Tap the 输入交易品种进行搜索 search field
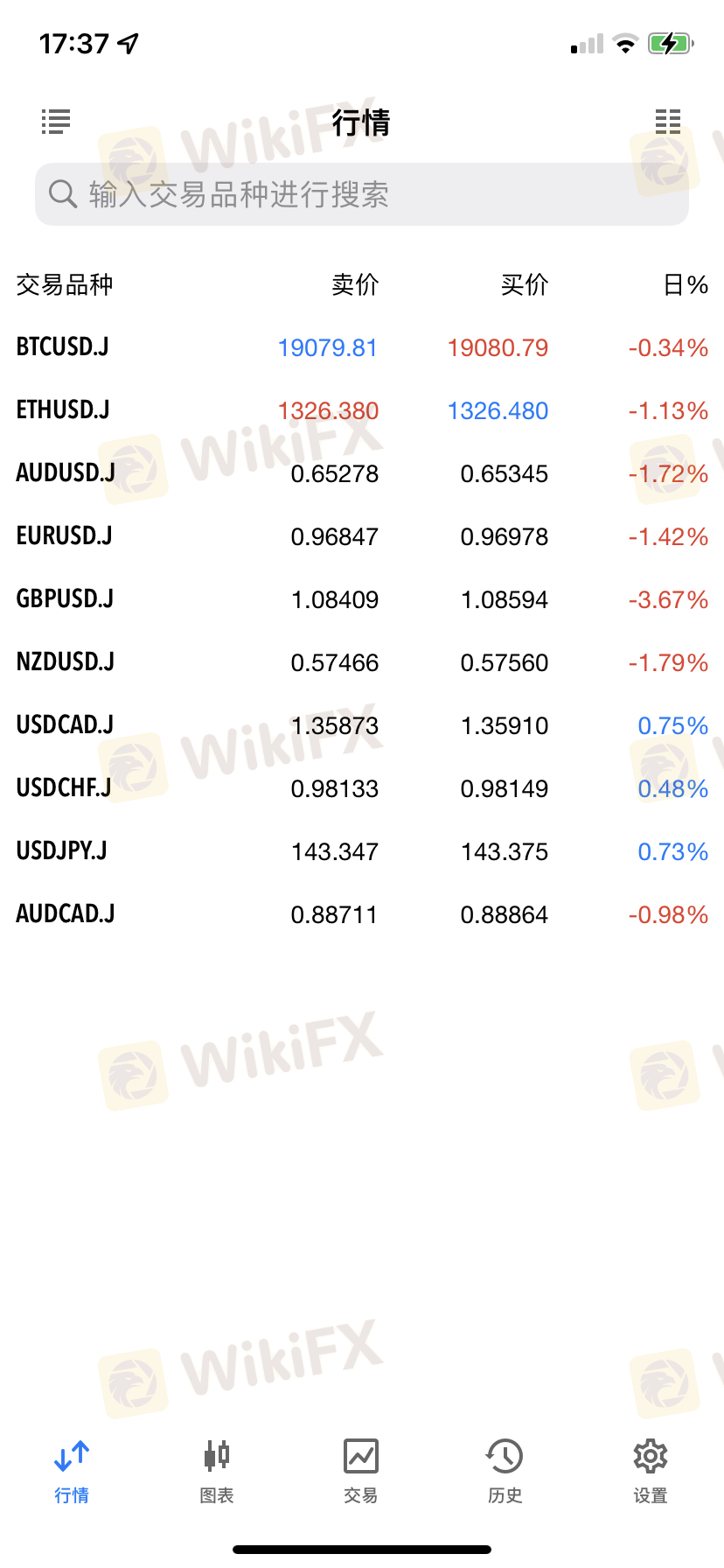The width and height of the screenshot is (724, 1568). click(362, 194)
